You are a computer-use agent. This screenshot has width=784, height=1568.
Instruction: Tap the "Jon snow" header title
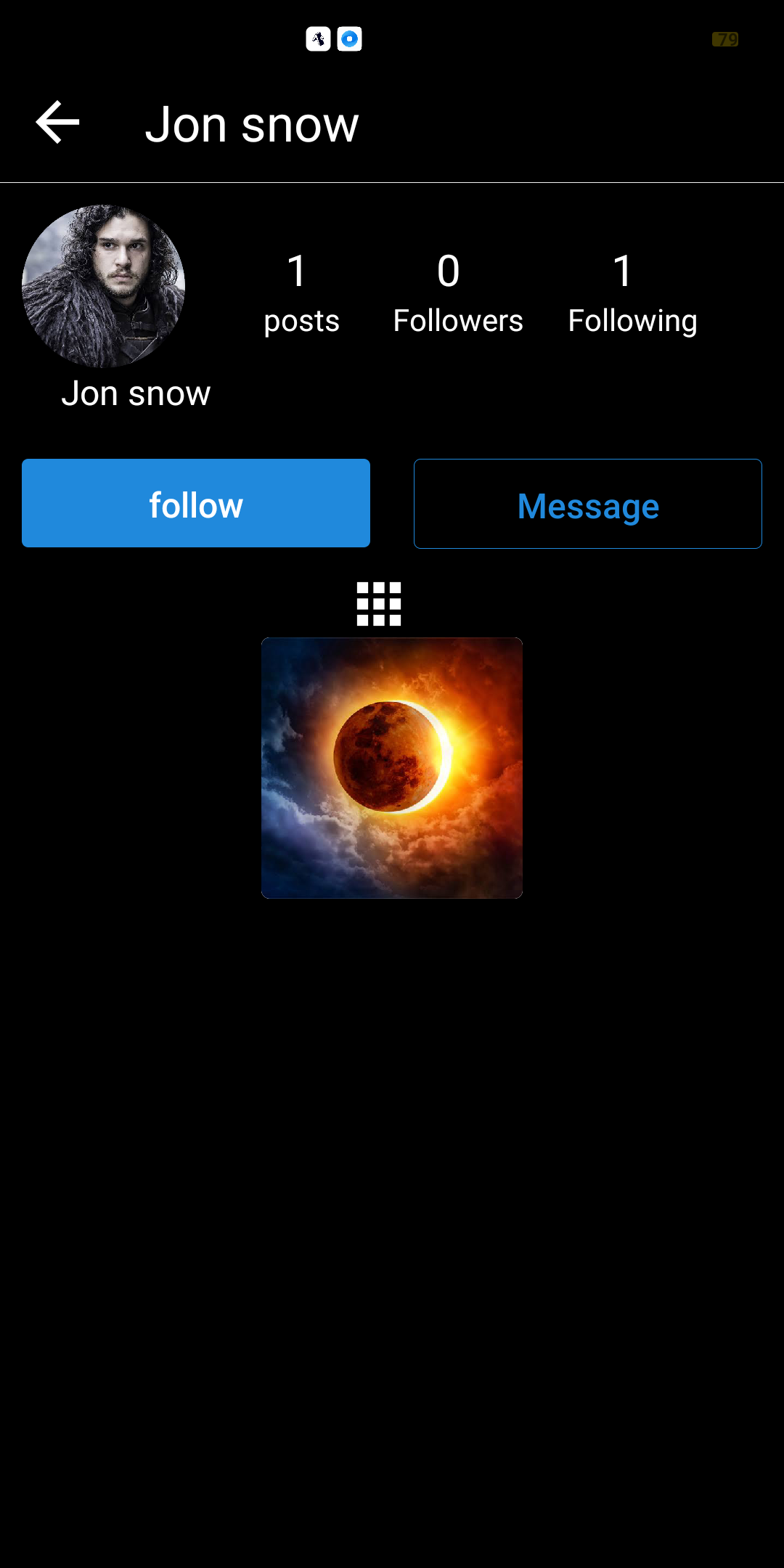[x=252, y=123]
